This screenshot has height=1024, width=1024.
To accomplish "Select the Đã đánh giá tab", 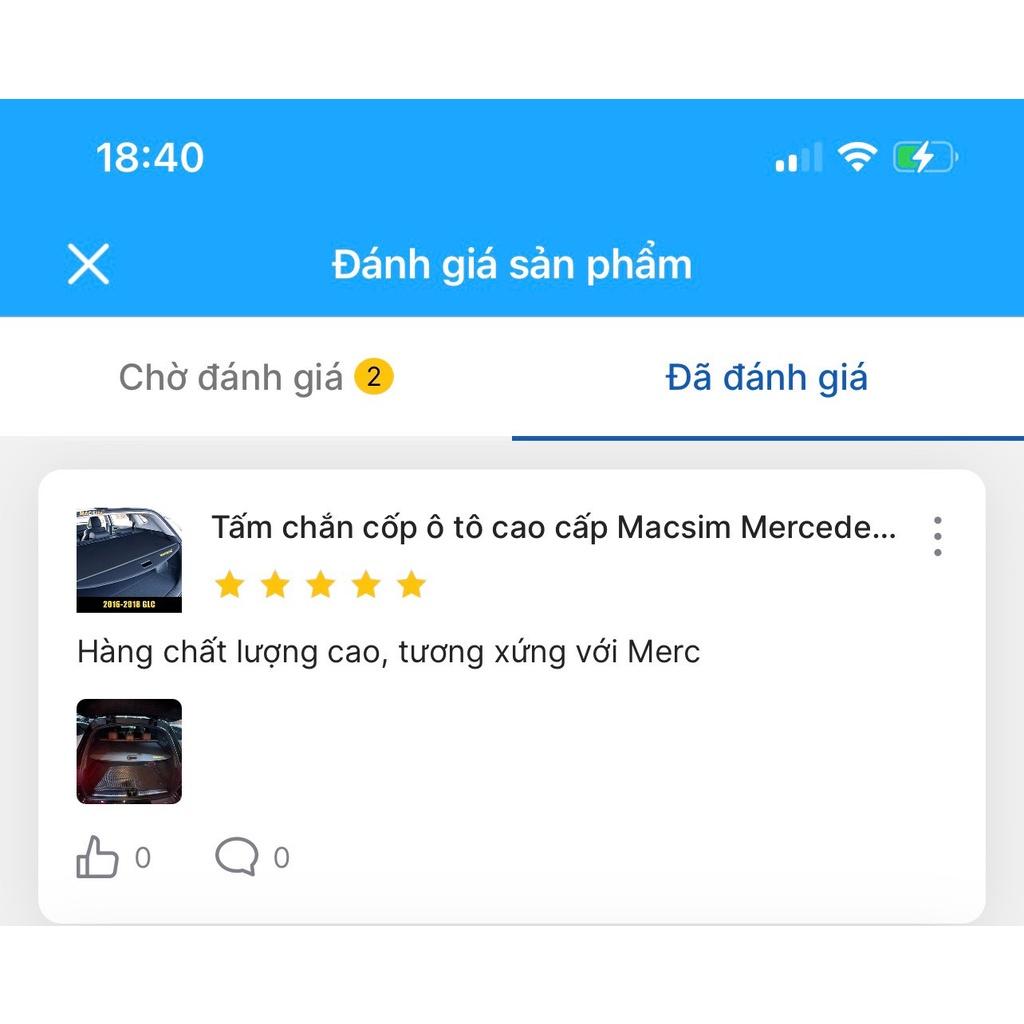I will [767, 377].
